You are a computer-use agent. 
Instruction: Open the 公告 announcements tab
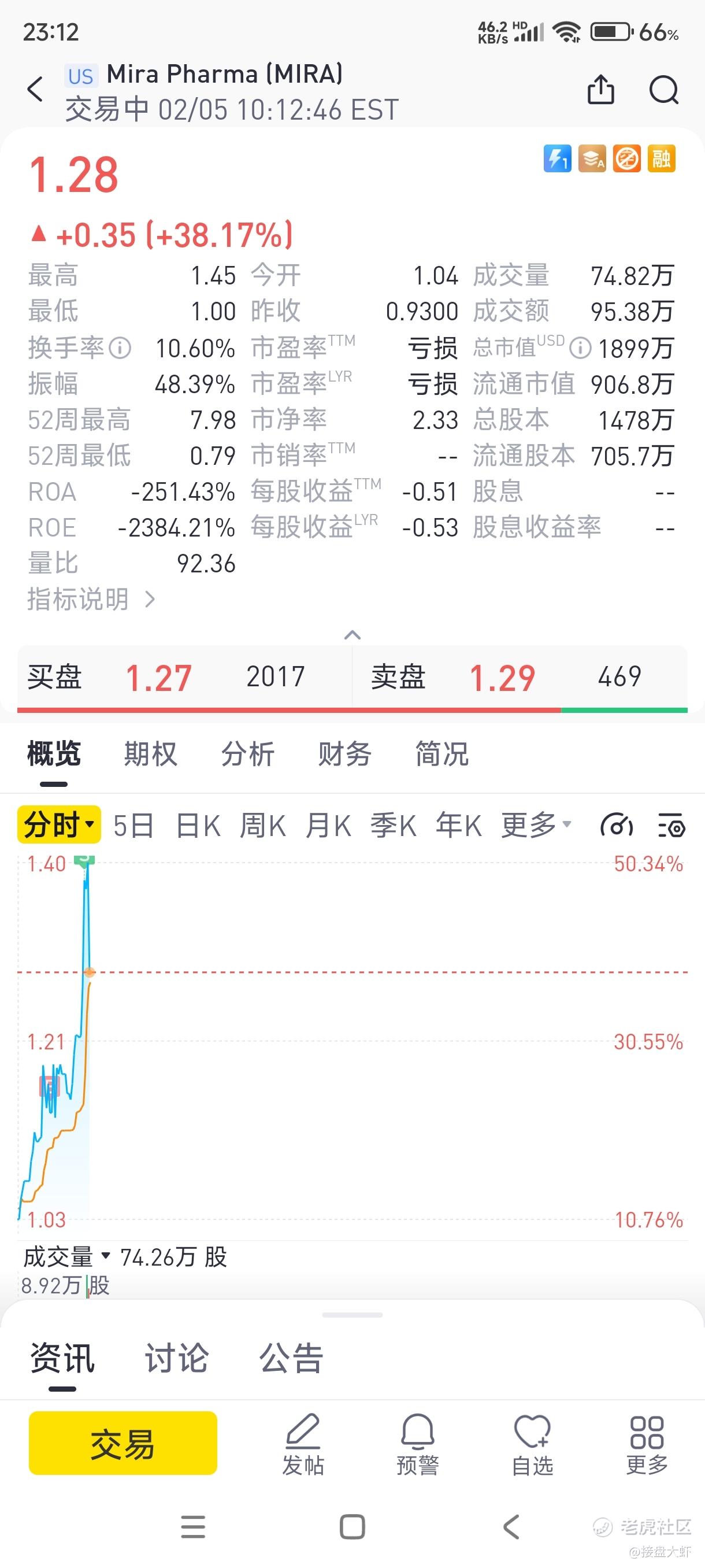[291, 1358]
